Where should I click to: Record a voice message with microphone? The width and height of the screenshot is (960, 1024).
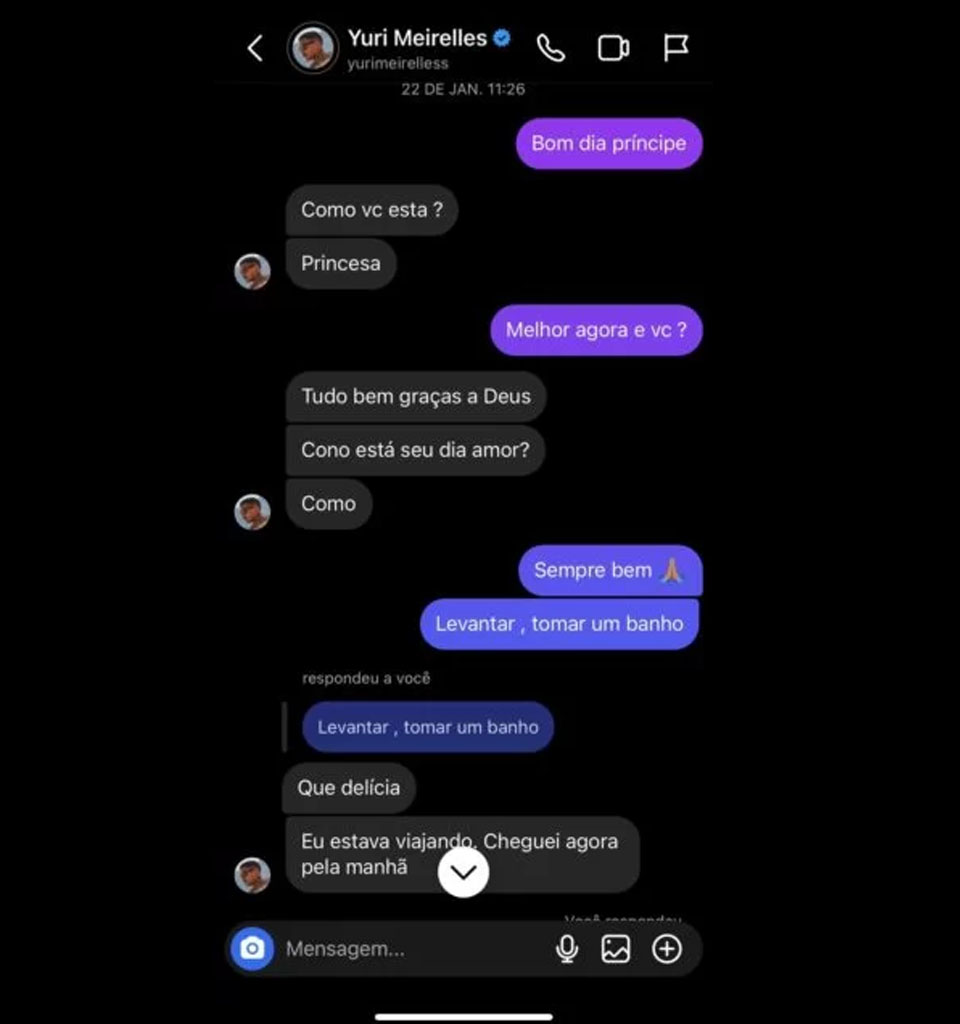[x=567, y=948]
